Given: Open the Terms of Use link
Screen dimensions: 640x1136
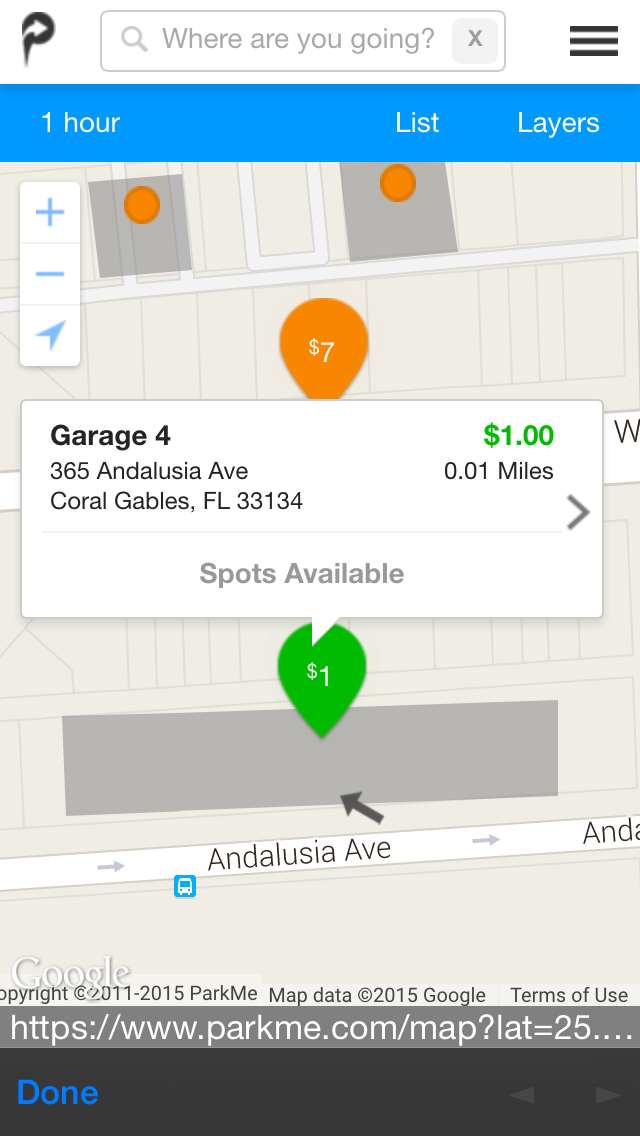Looking at the screenshot, I should coord(568,995).
